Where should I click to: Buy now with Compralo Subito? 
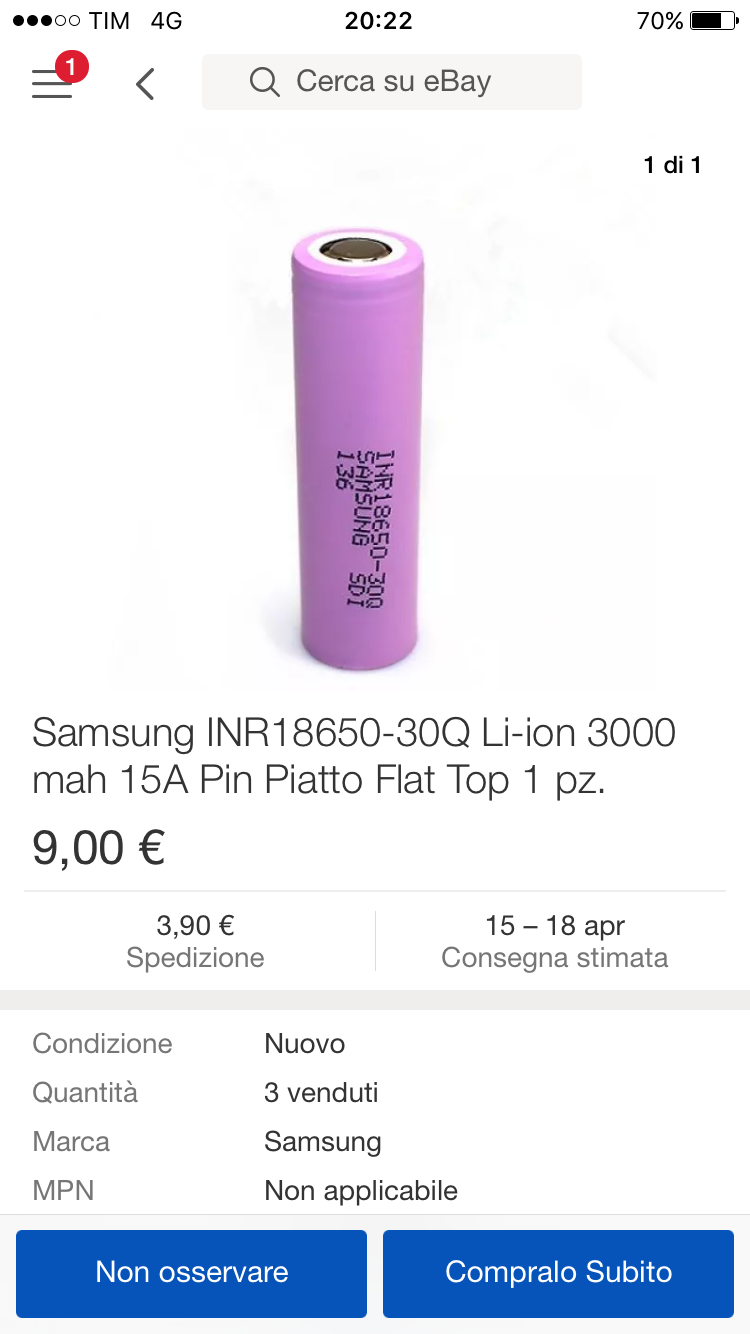coord(558,1273)
